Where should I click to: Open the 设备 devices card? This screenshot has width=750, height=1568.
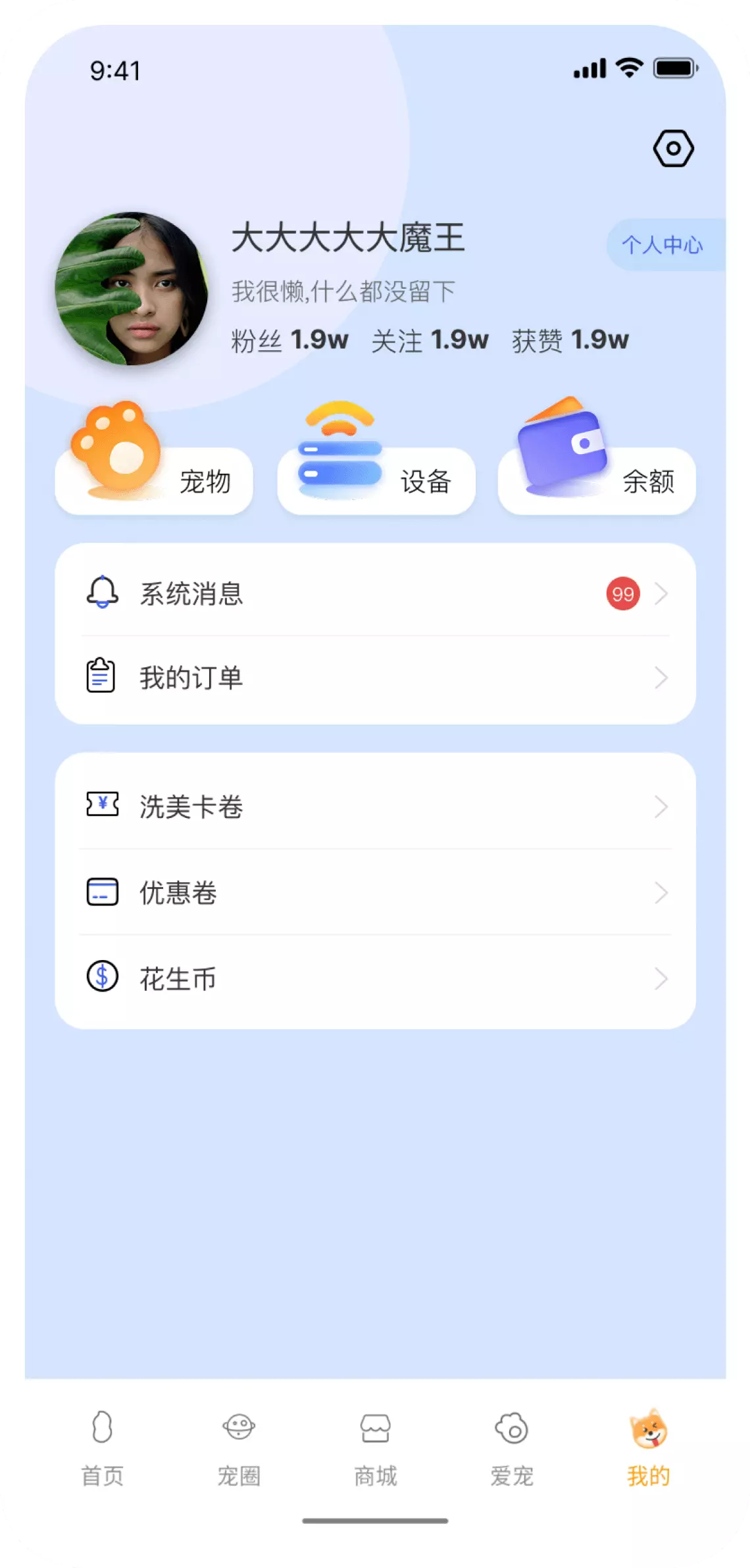[x=376, y=480]
